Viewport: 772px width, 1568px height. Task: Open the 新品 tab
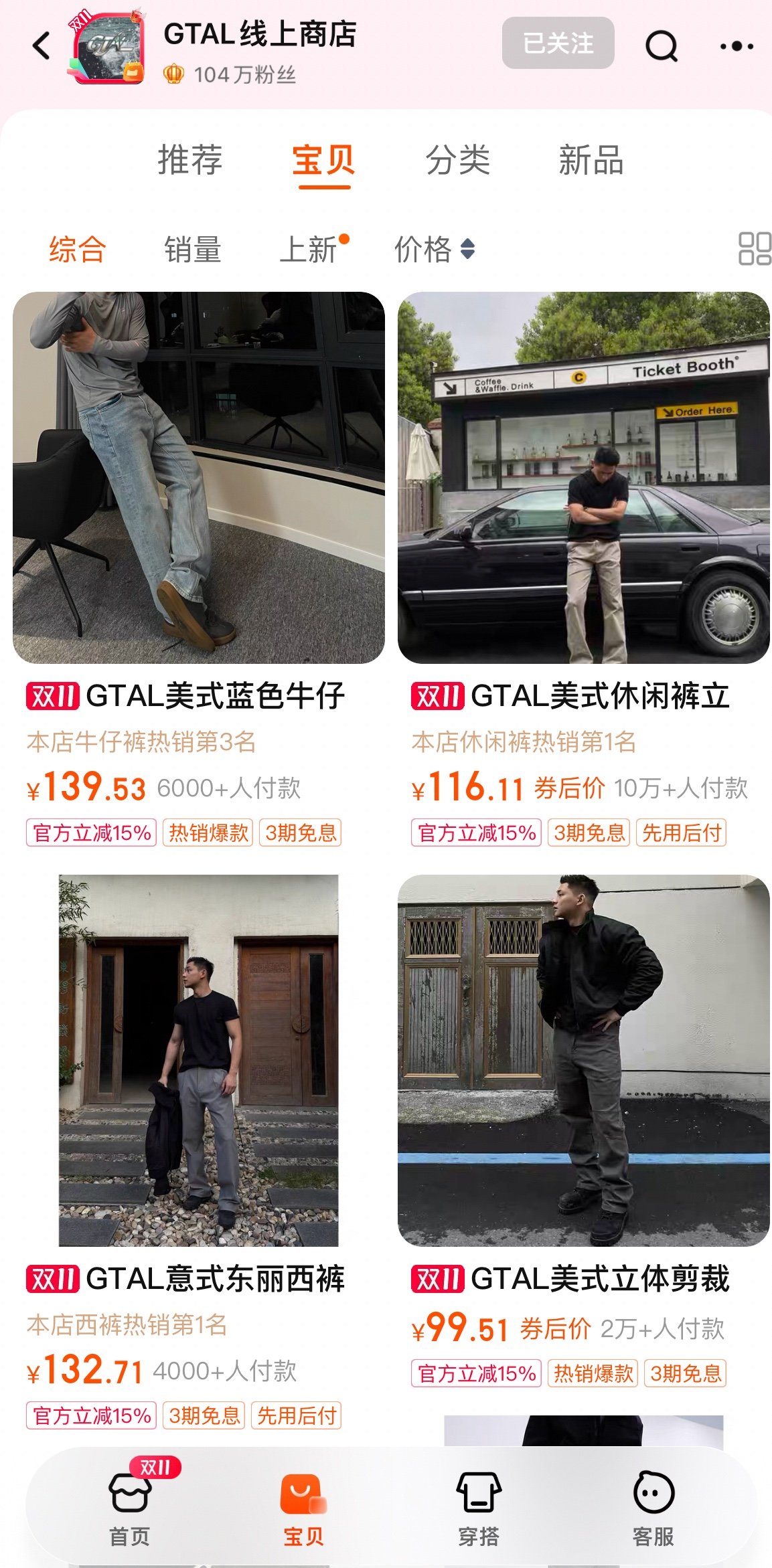click(x=591, y=161)
